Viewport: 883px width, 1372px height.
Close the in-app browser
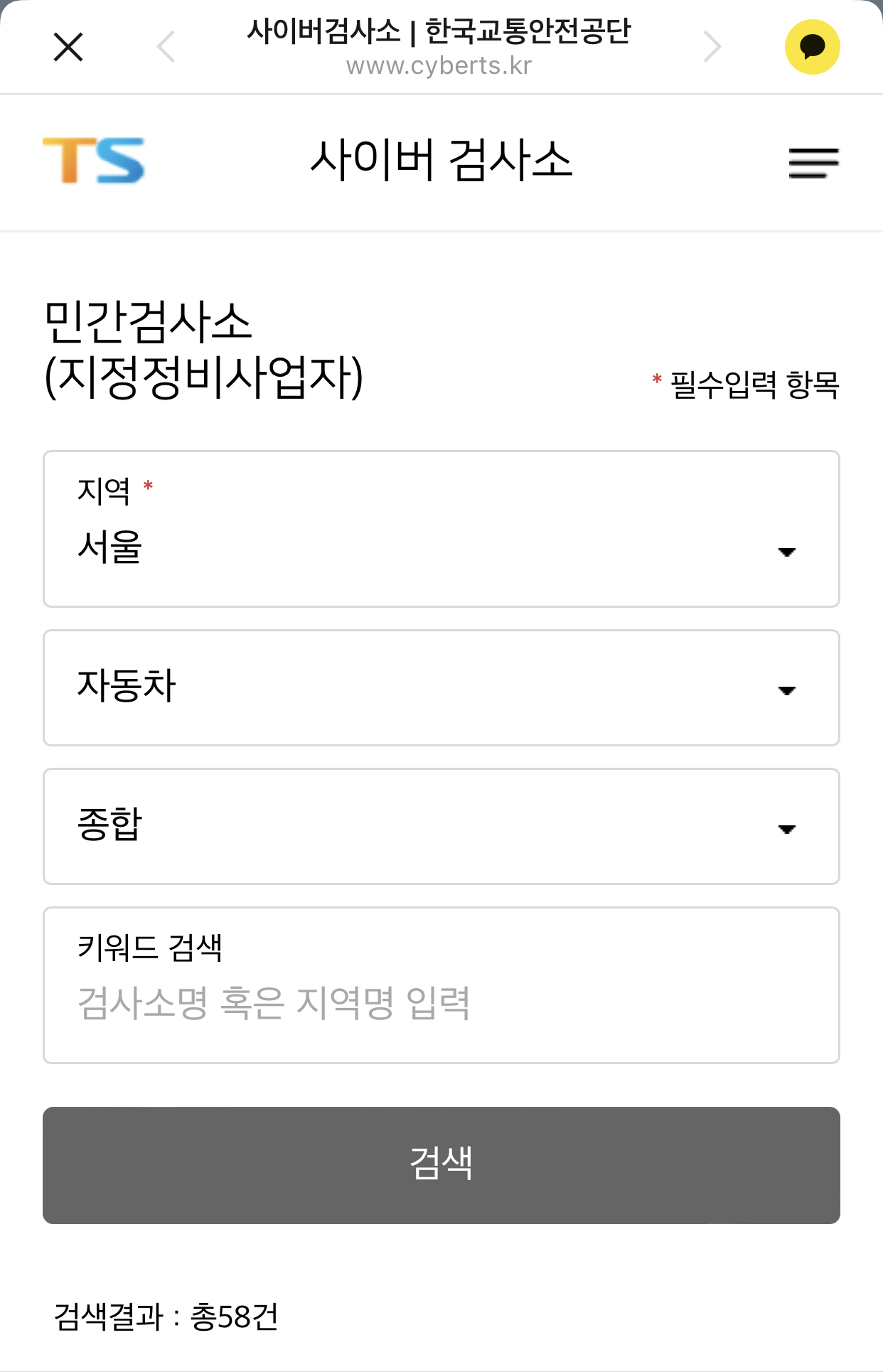click(x=68, y=48)
